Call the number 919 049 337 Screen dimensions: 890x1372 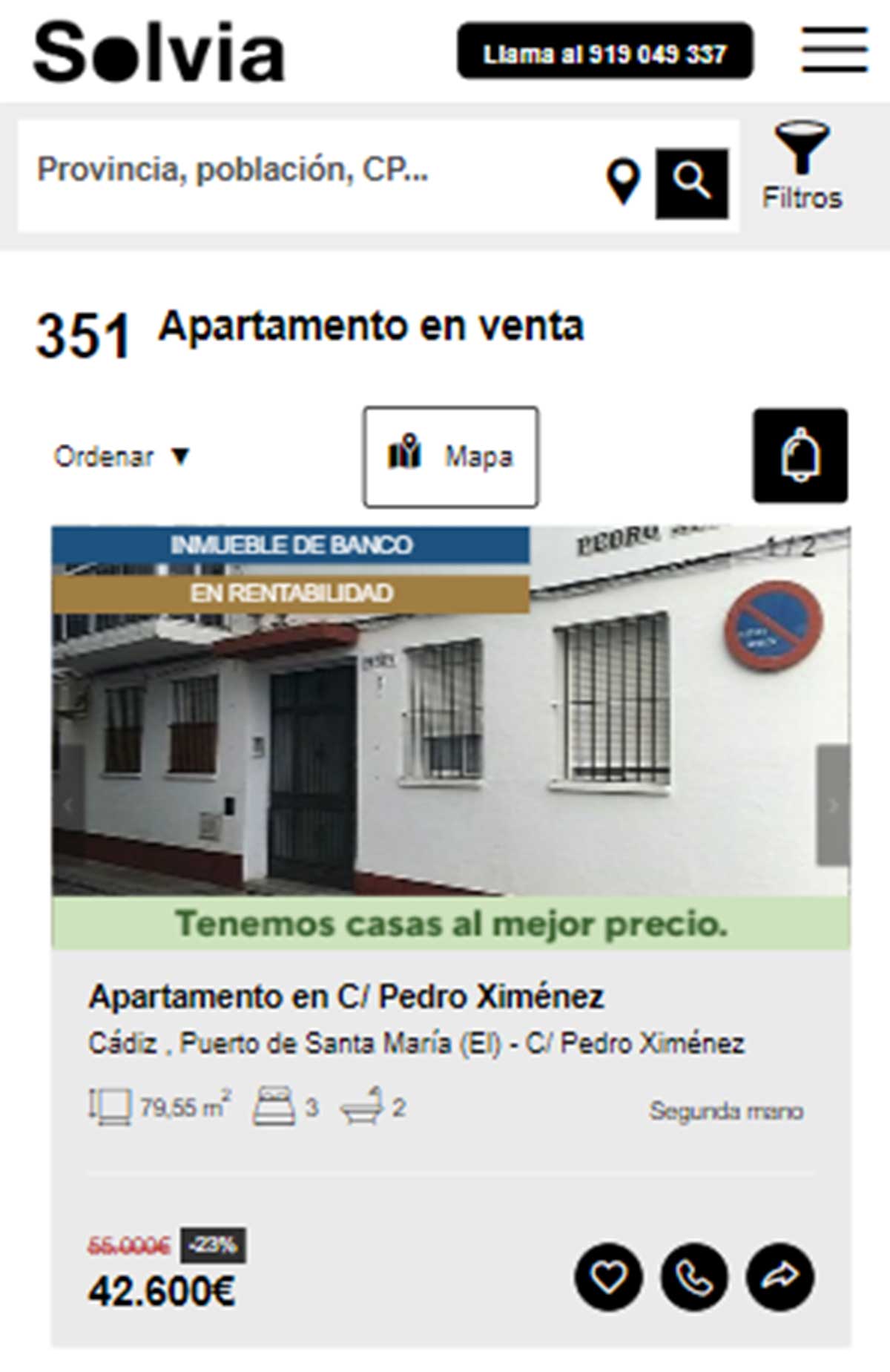pos(604,52)
